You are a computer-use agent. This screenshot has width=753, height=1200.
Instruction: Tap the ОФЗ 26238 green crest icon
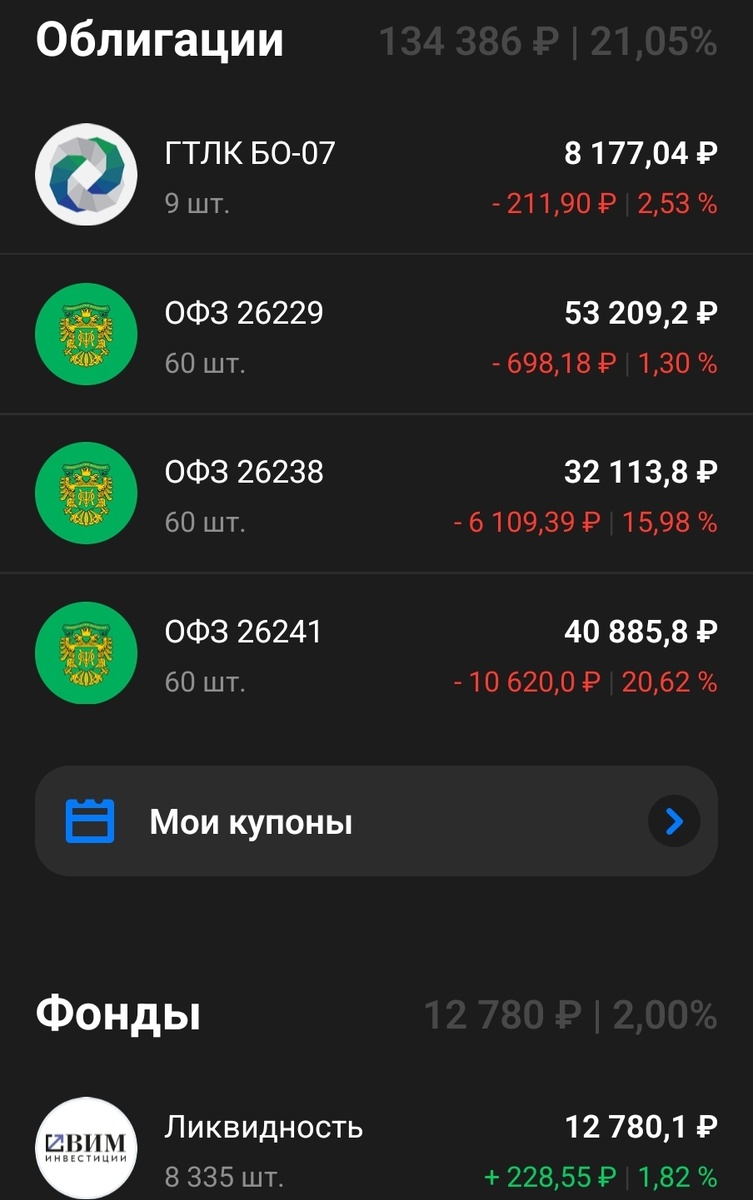86,493
